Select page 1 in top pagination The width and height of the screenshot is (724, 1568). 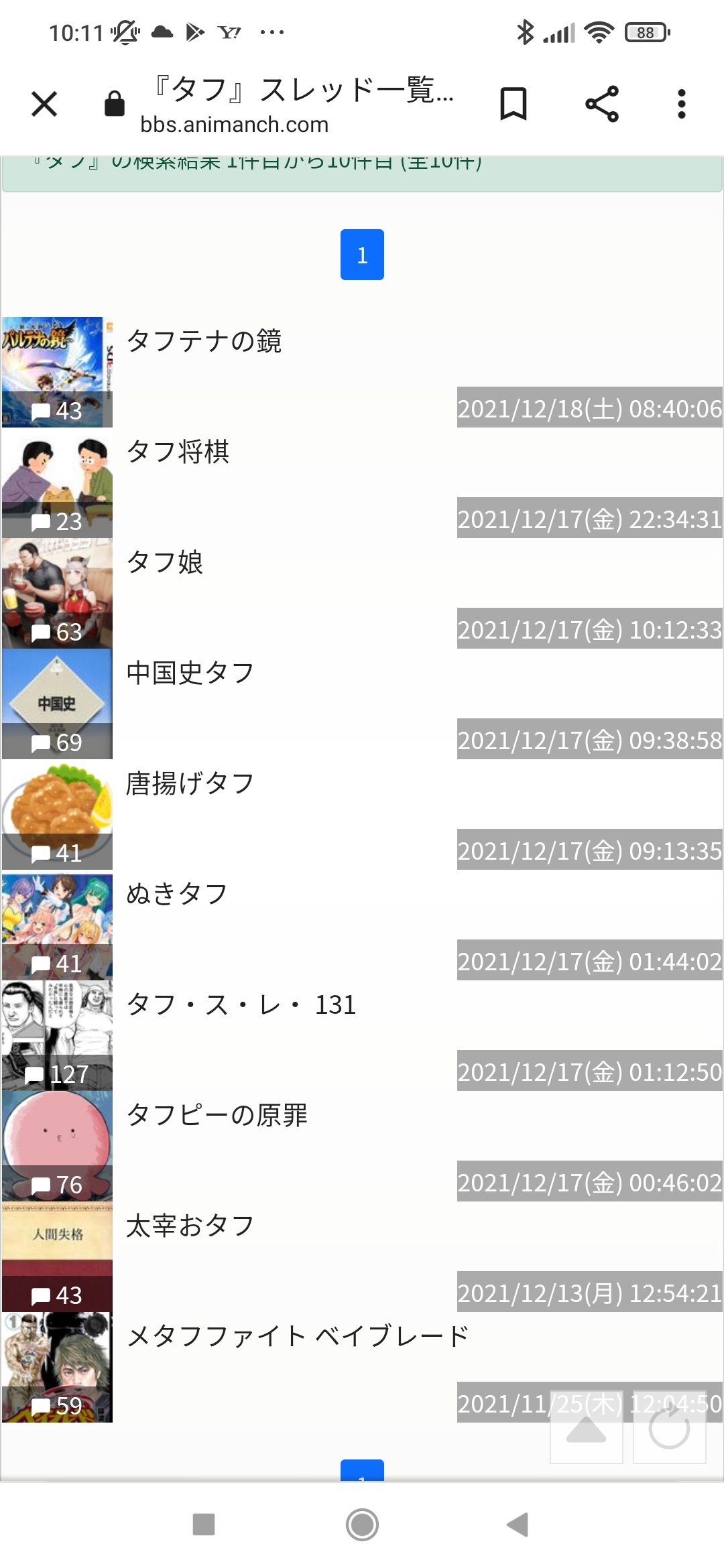(x=362, y=255)
